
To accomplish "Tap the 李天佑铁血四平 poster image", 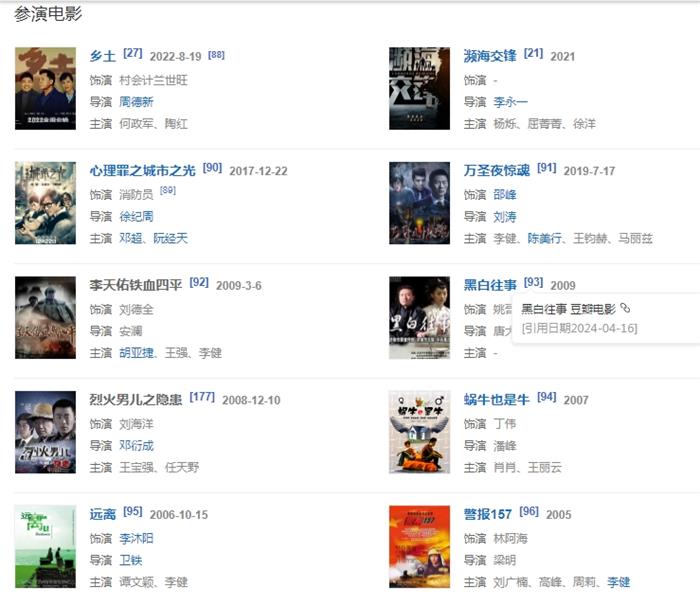I will click(x=45, y=318).
